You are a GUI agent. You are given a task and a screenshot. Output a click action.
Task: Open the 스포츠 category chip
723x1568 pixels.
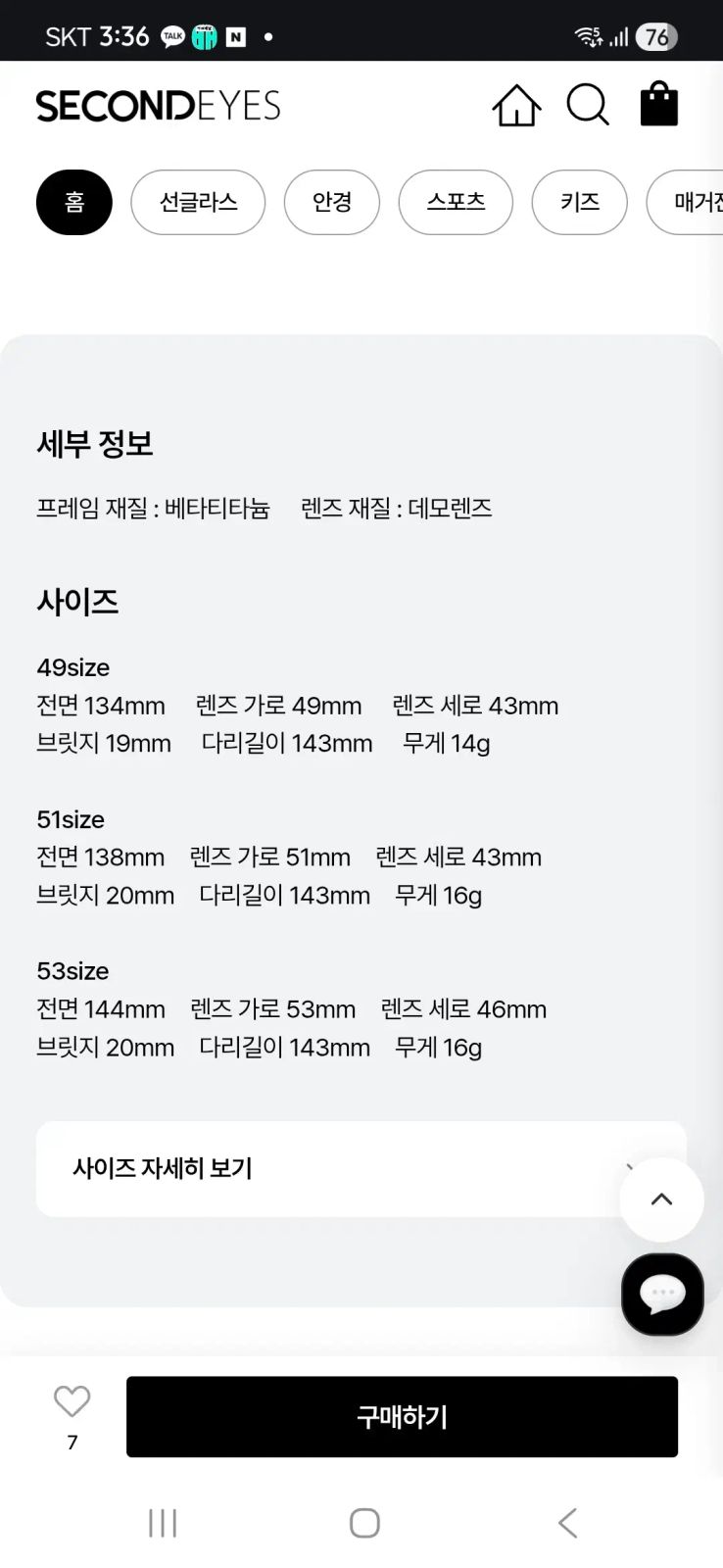[456, 202]
